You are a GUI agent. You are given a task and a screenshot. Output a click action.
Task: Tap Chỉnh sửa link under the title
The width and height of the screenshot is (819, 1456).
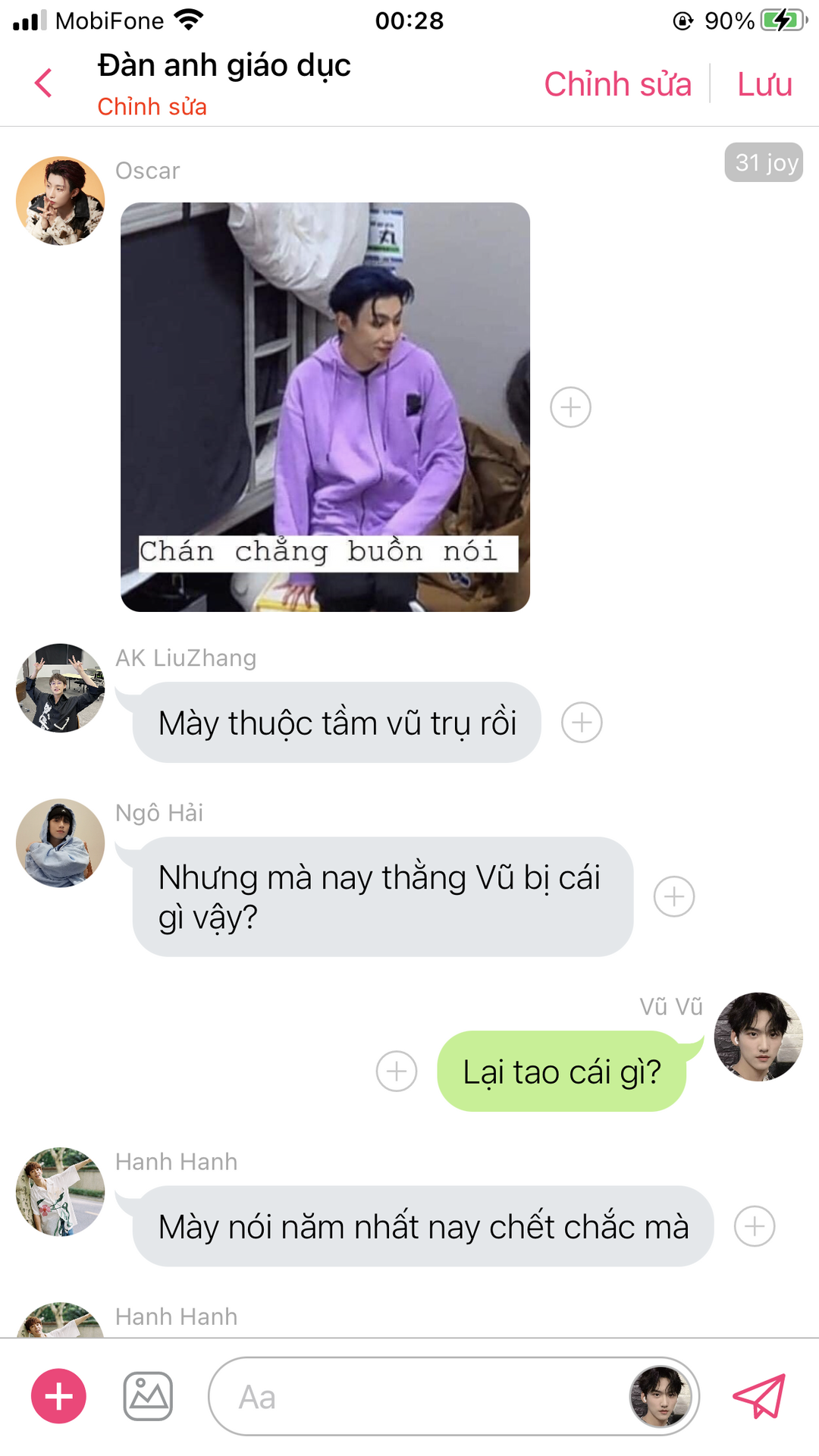coord(152,107)
